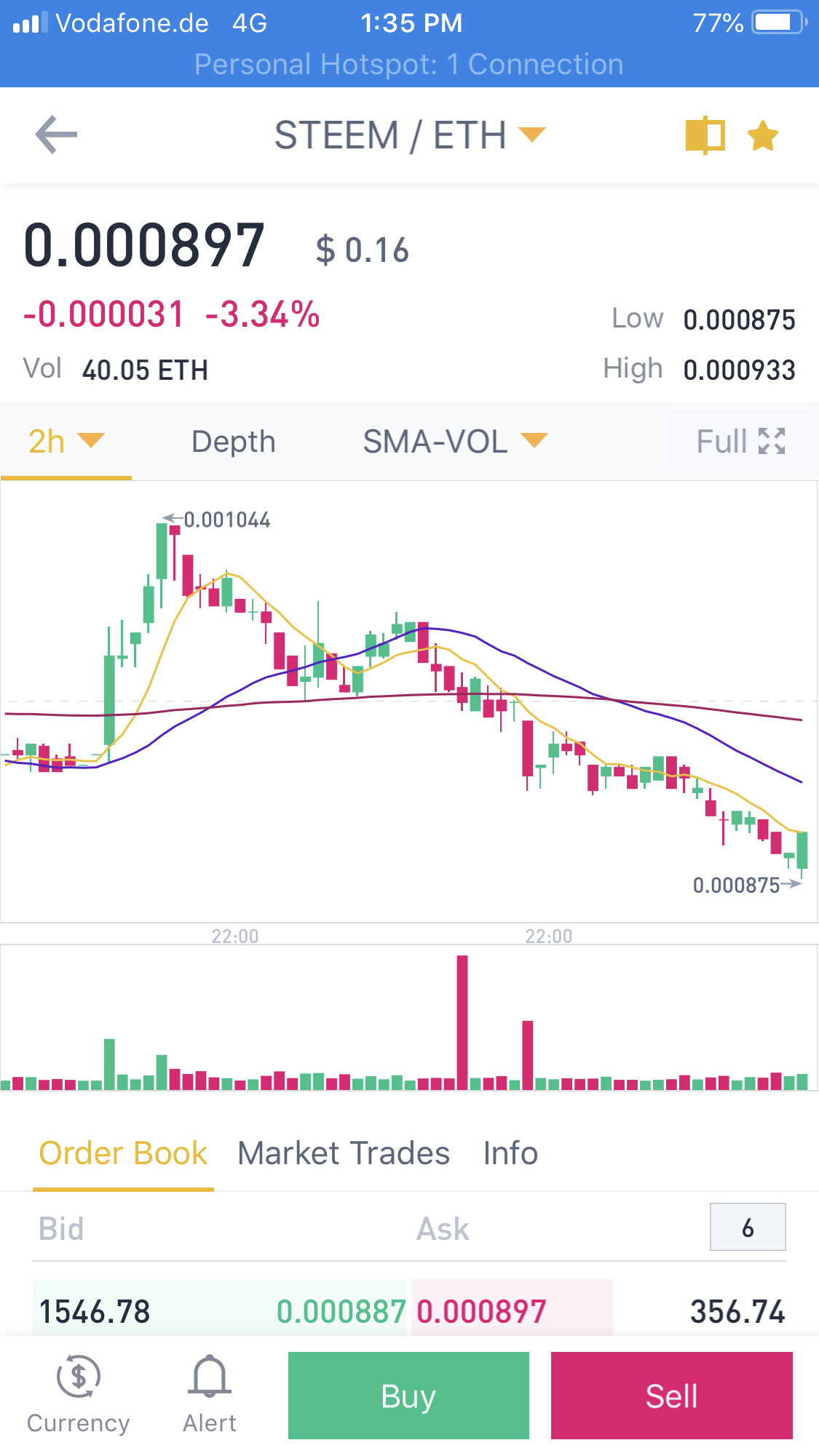Switch to Market Trades tab
Viewport: 819px width, 1456px height.
344,1153
